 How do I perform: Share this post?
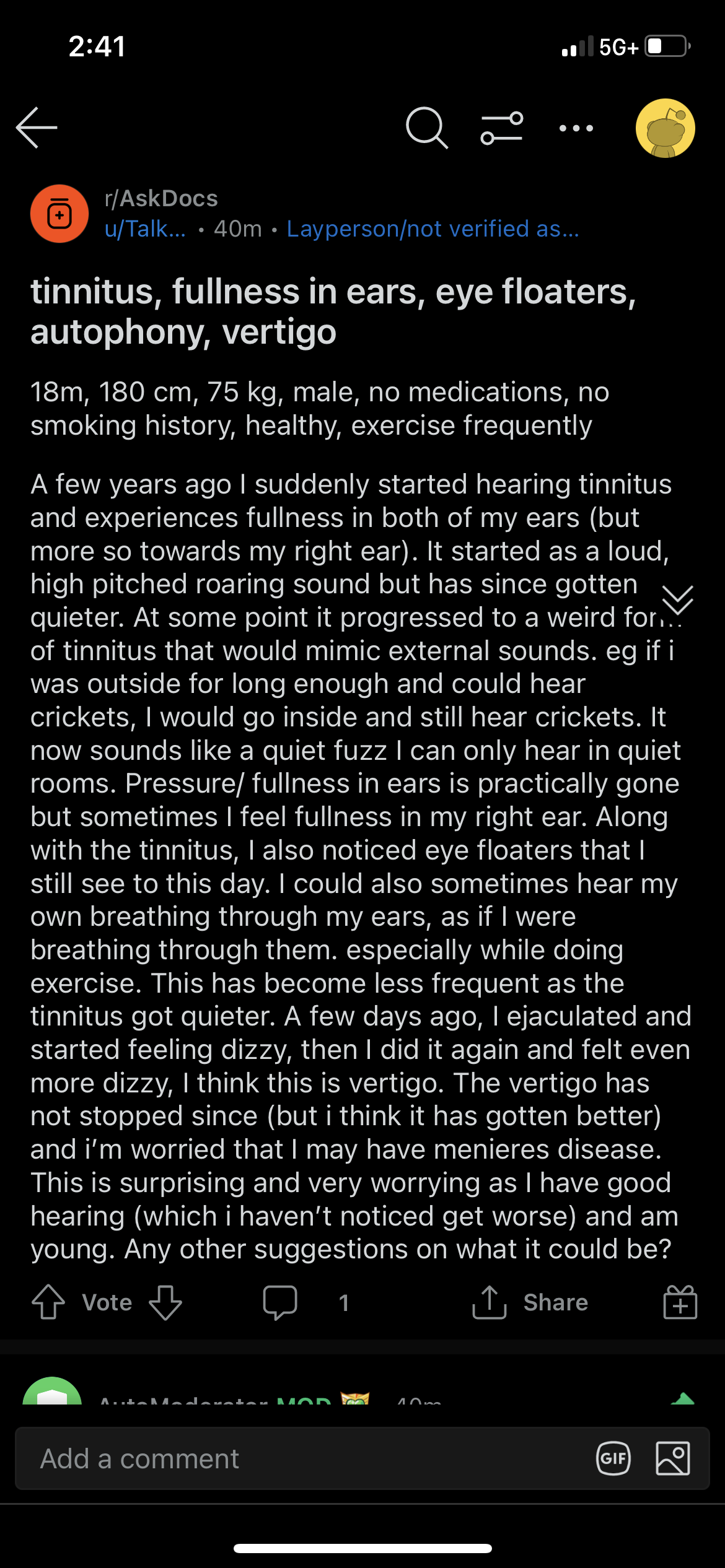coord(530,1302)
